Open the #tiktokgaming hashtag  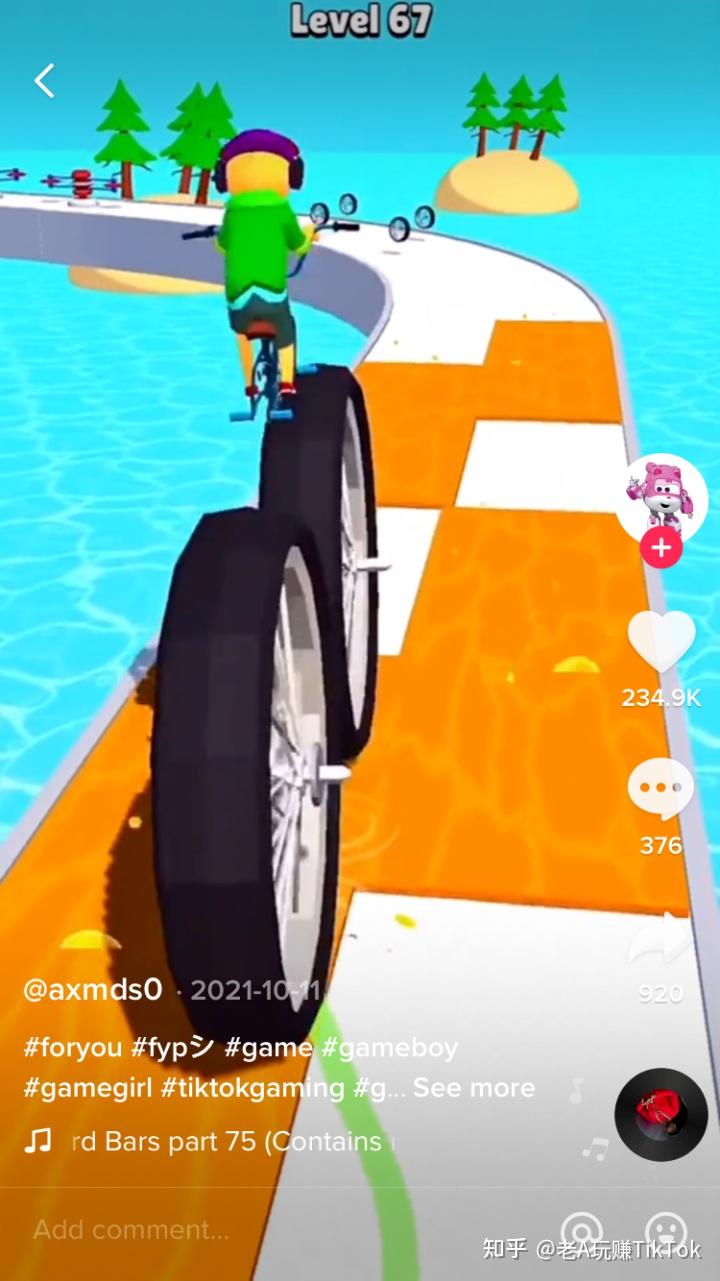click(x=253, y=1088)
